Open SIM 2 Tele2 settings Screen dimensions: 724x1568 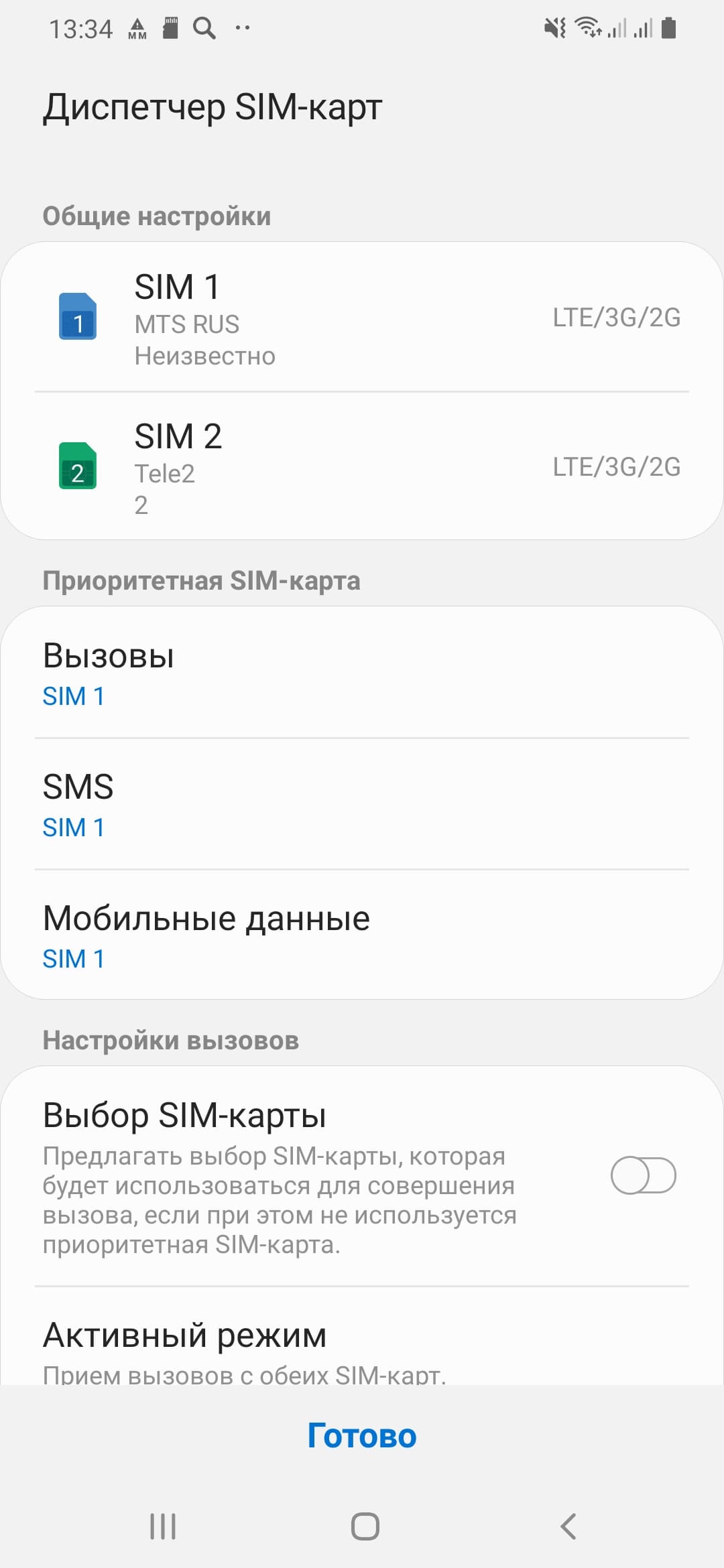click(362, 466)
